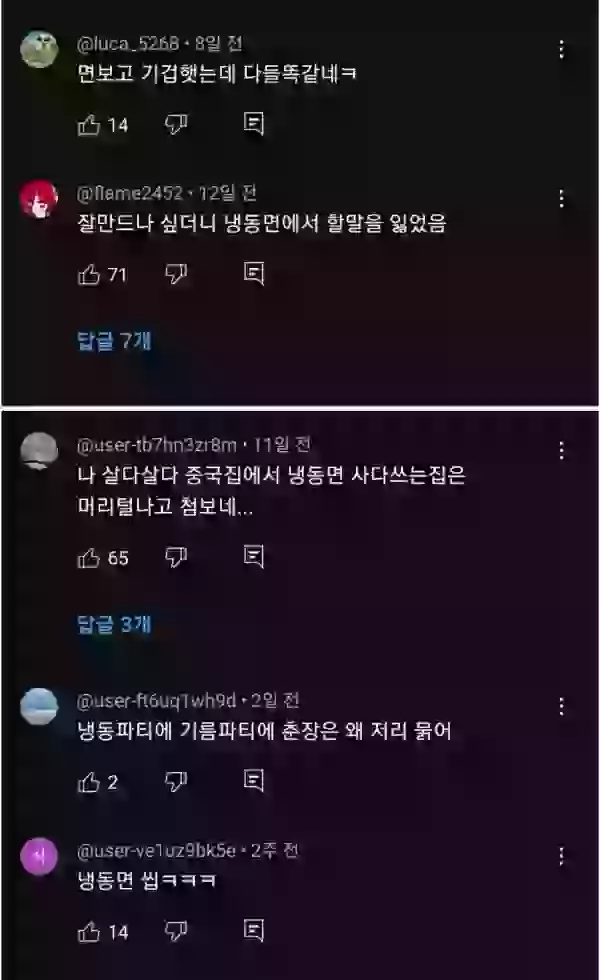Reply to @luca_5268's comment

tap(254, 124)
